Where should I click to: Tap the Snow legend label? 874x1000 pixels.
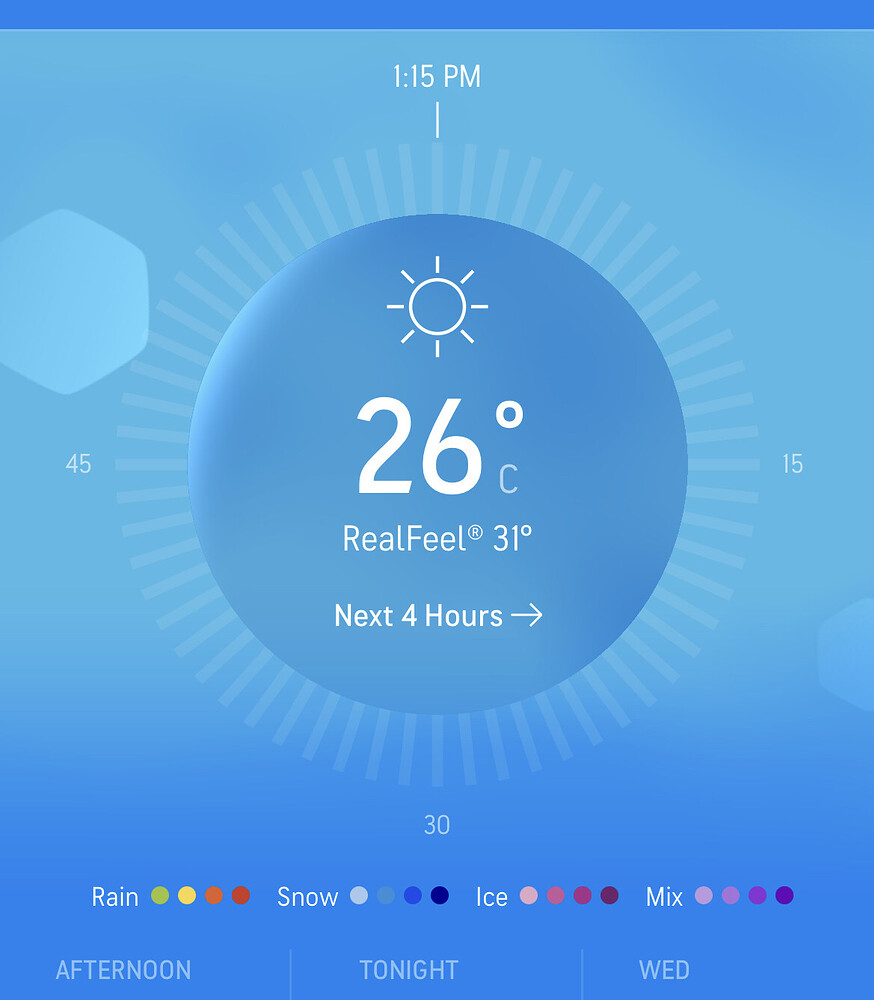(308, 897)
